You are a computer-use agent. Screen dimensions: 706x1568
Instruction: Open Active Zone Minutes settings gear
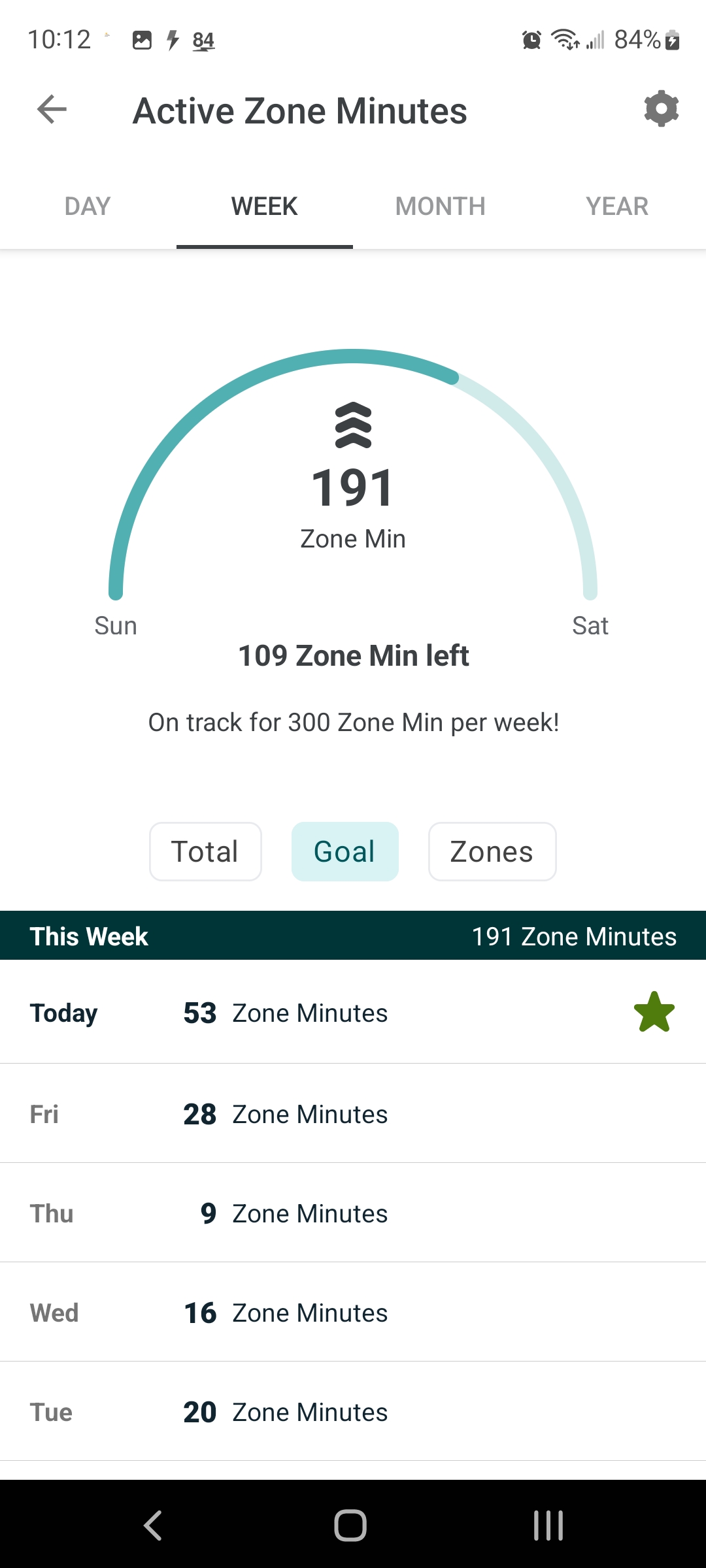(661, 109)
